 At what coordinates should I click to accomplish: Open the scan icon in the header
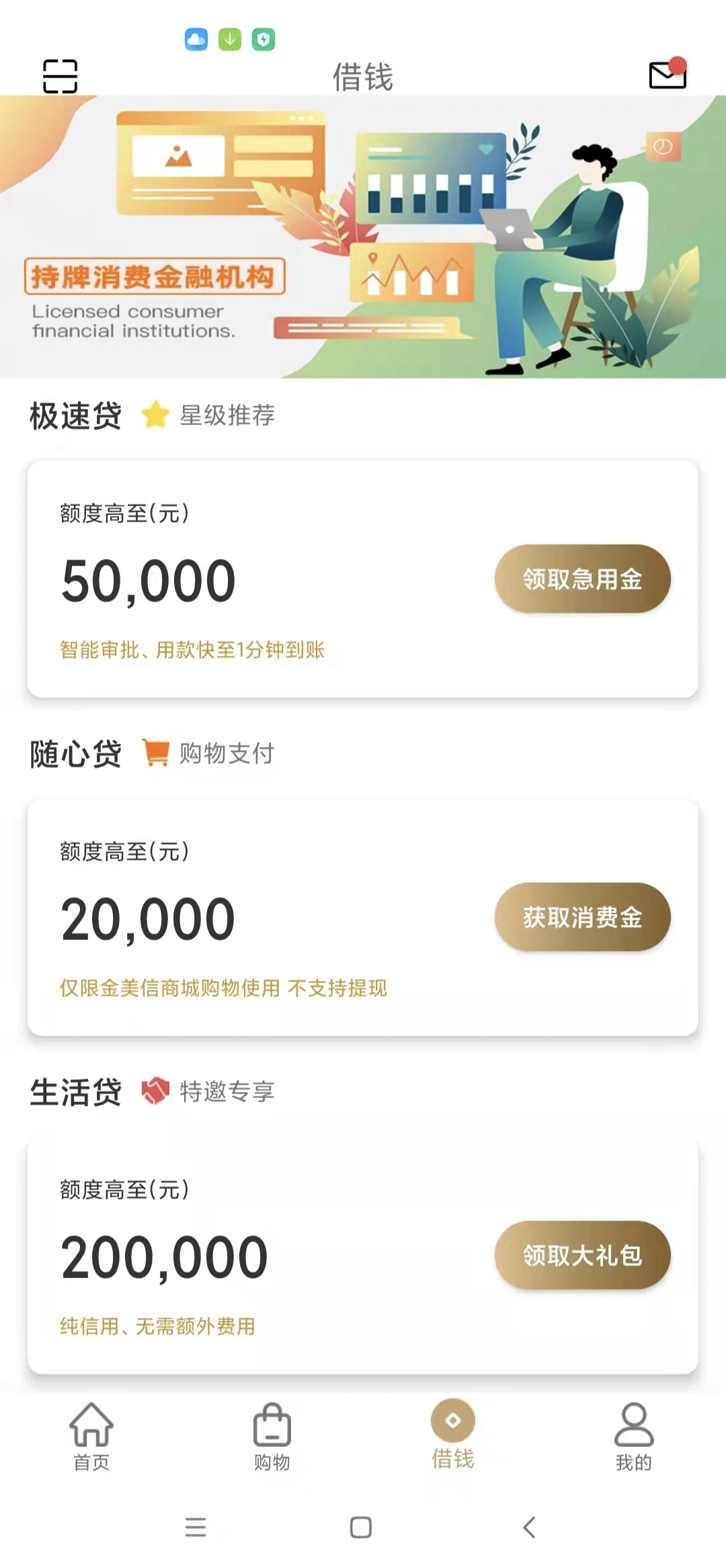(x=61, y=76)
